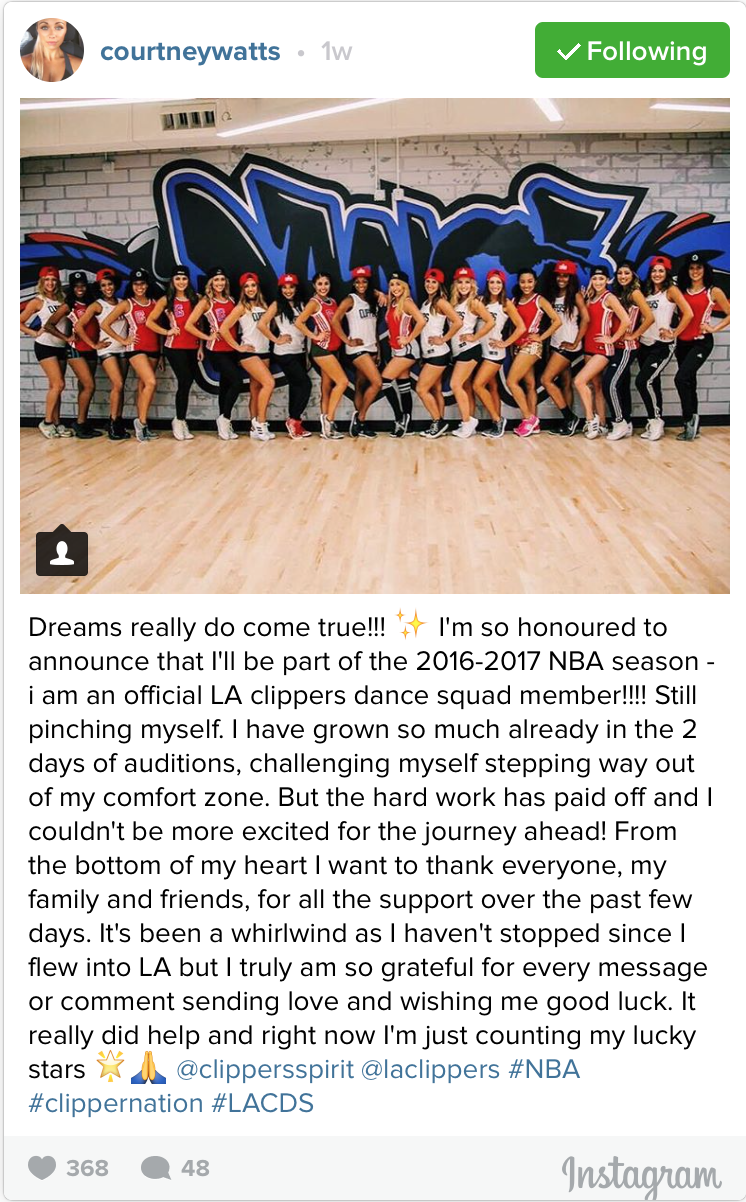Open the dance squad group photo

tap(375, 346)
